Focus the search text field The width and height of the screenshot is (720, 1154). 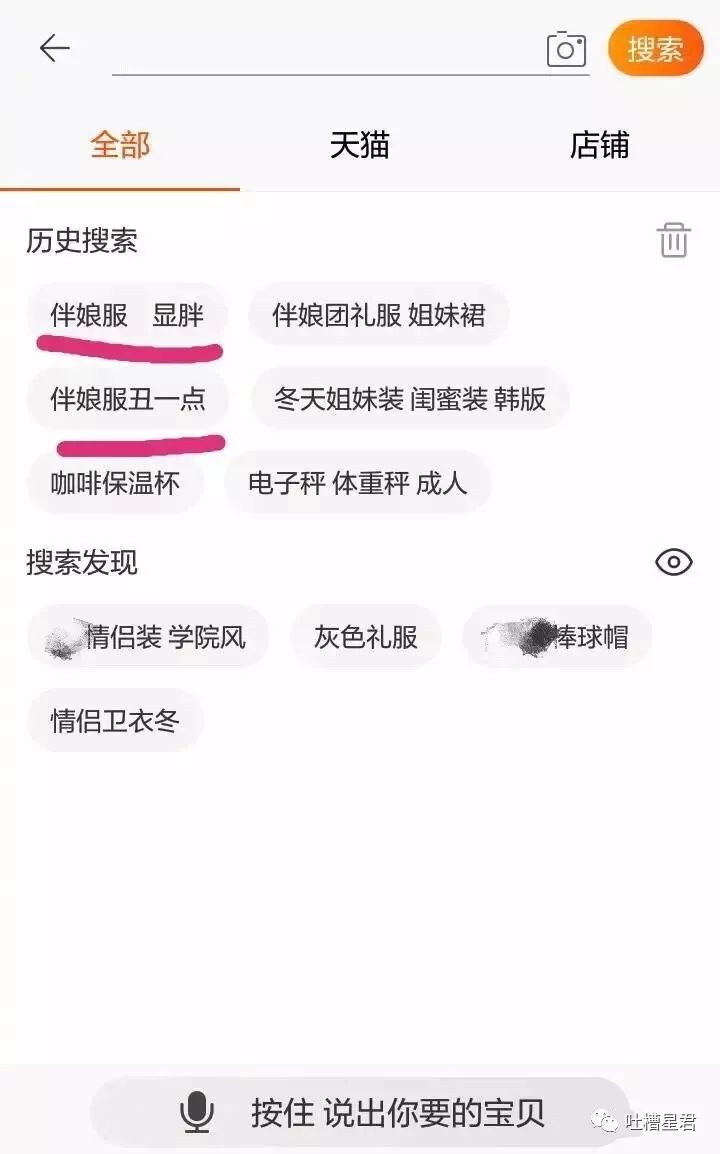tap(324, 50)
